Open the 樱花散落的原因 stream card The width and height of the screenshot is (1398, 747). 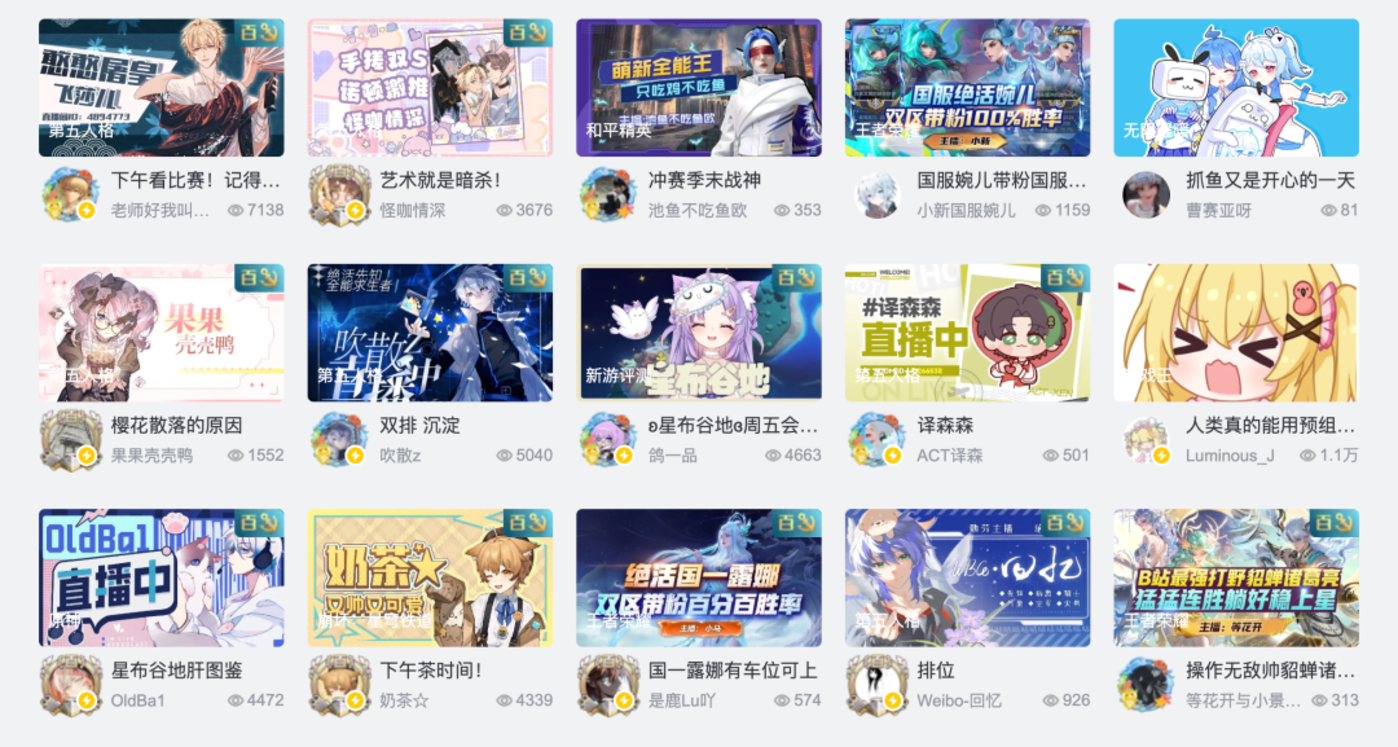[161, 333]
